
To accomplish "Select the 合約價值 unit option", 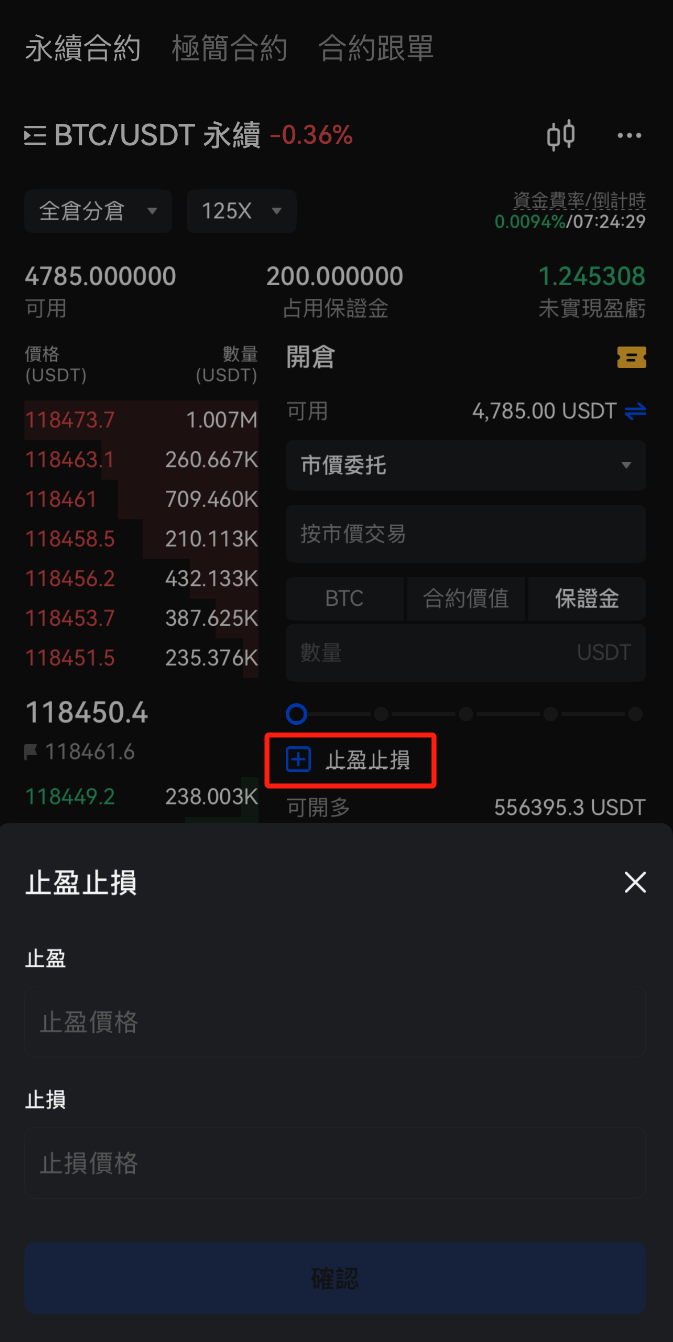I will click(x=466, y=598).
